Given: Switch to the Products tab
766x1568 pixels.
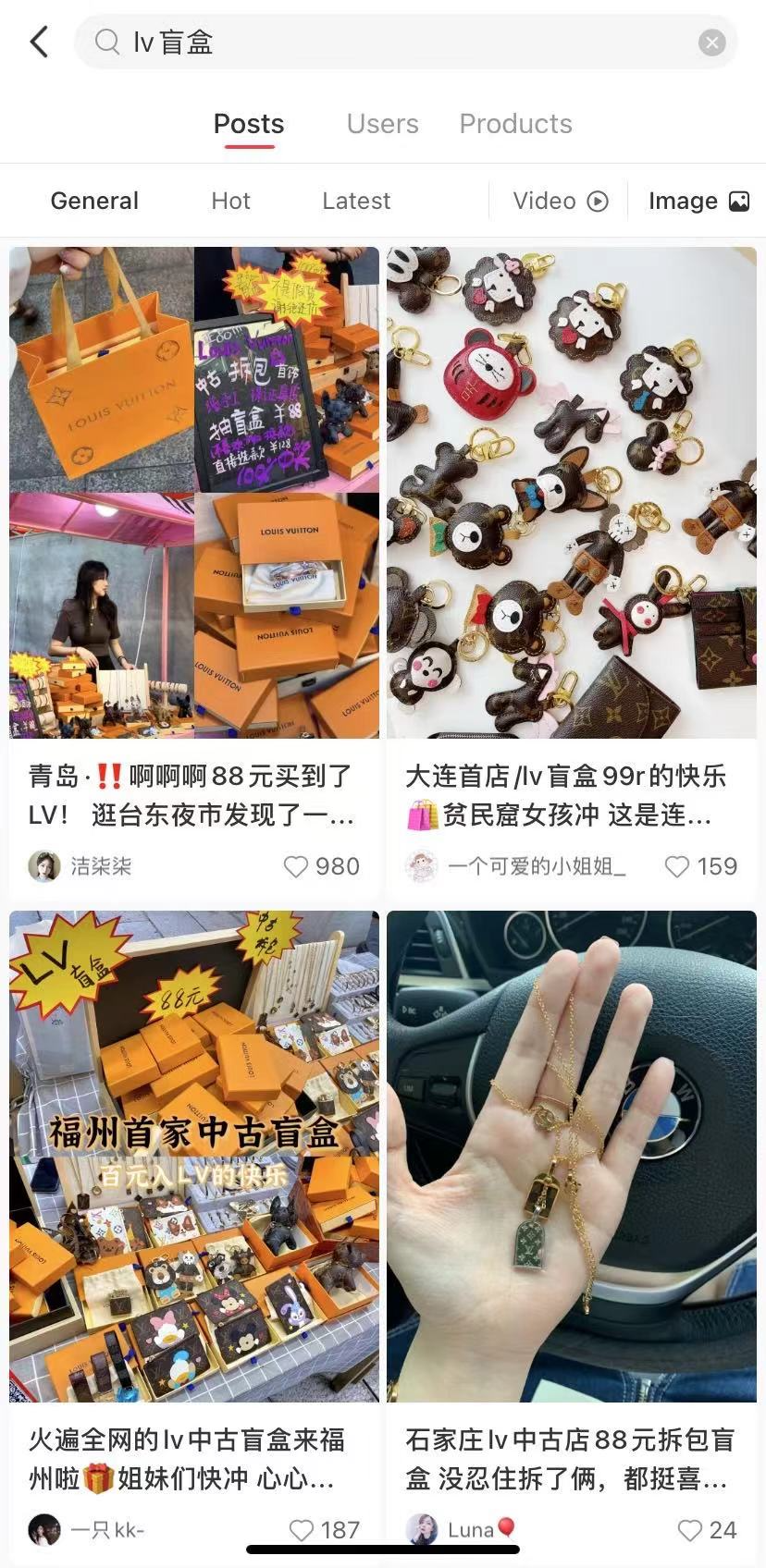Looking at the screenshot, I should tap(516, 123).
